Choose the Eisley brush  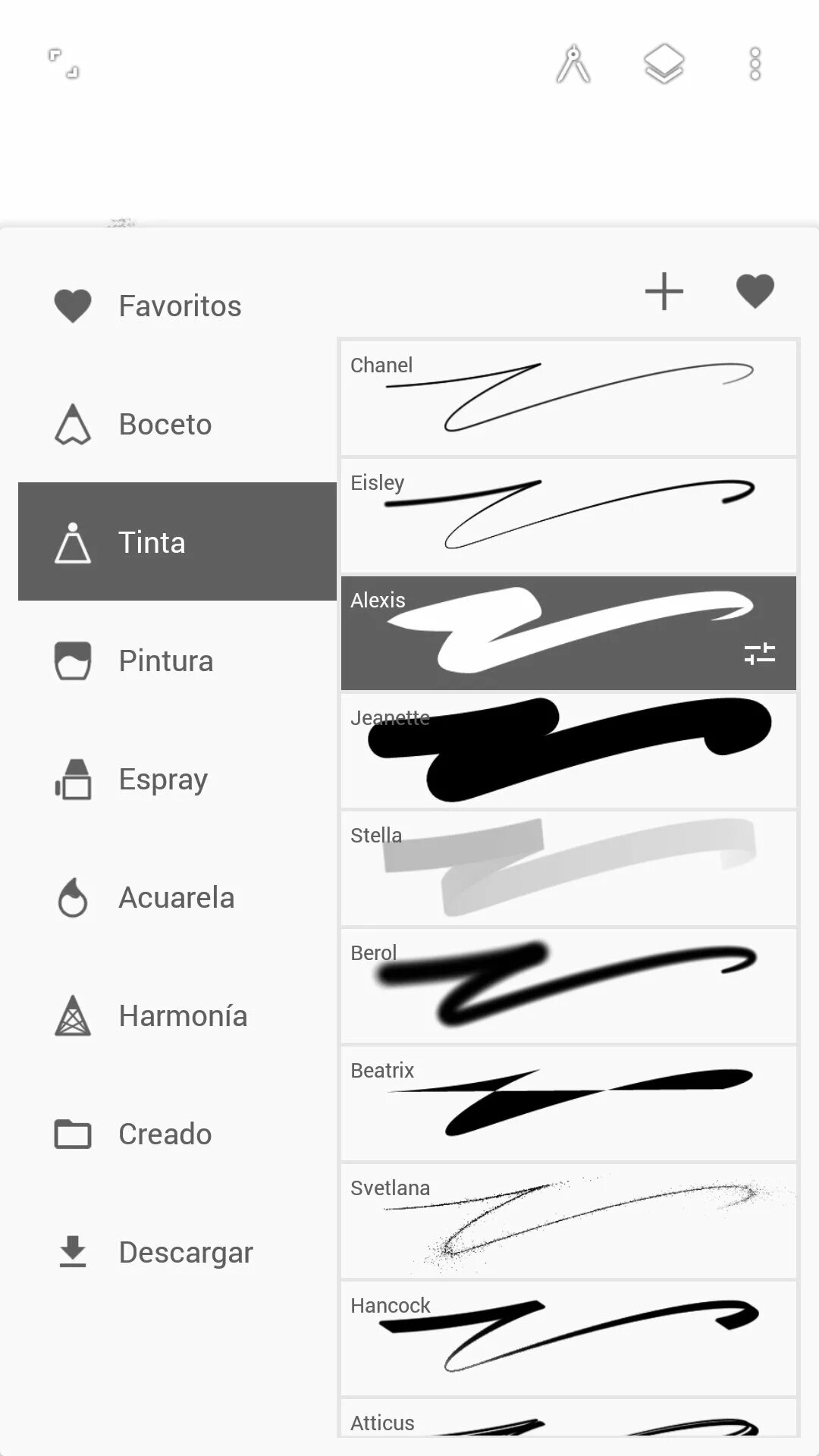[x=569, y=516]
